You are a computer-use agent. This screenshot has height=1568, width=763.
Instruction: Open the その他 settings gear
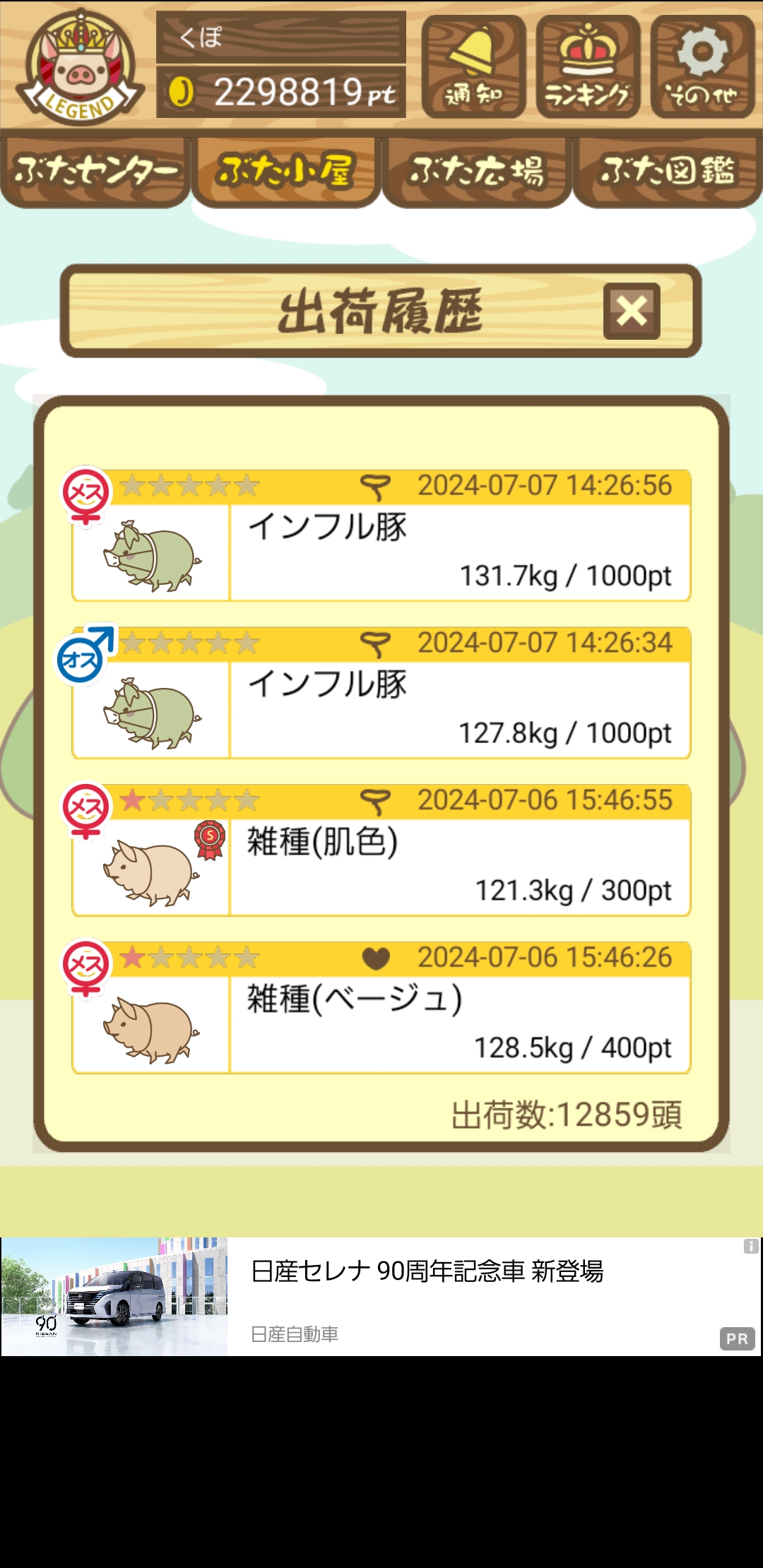pos(702,66)
